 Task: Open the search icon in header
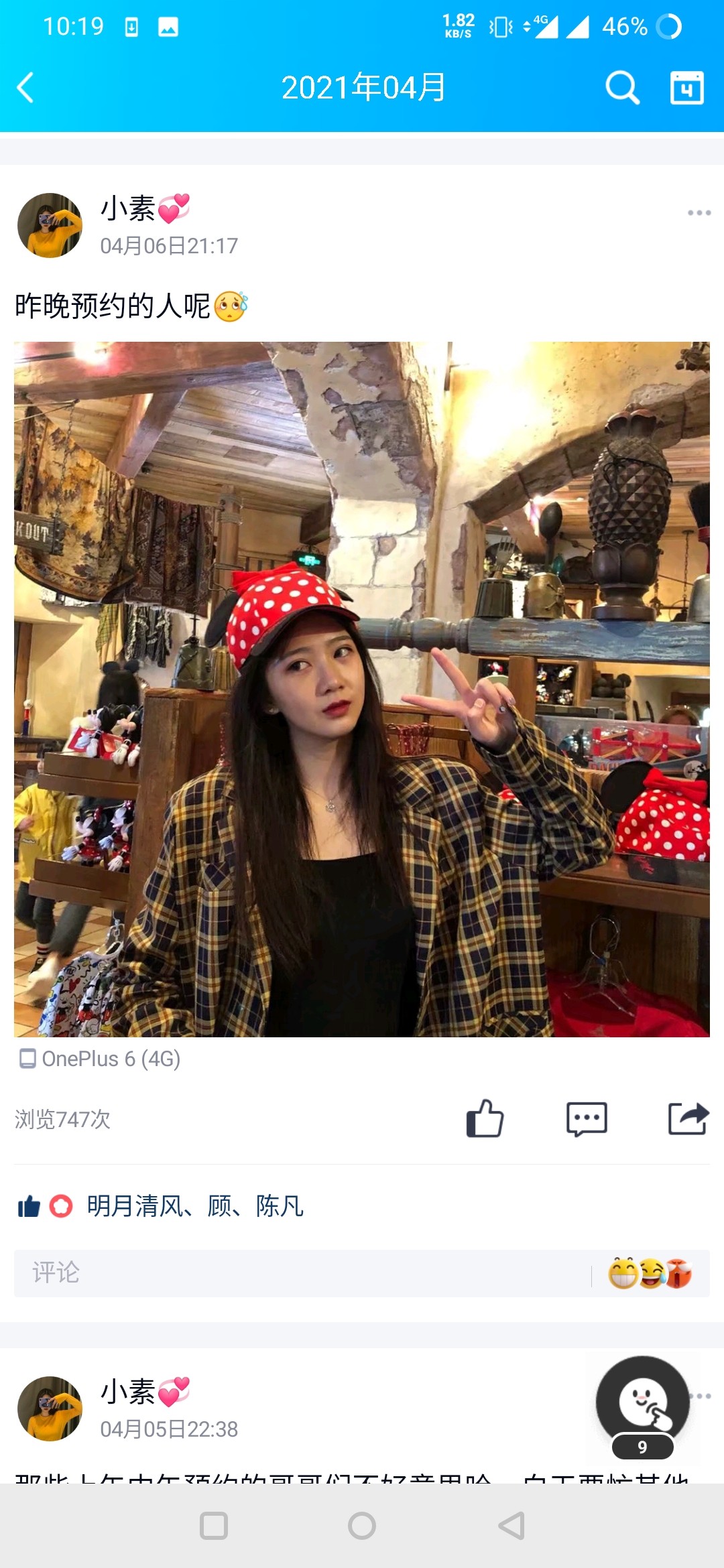(622, 88)
